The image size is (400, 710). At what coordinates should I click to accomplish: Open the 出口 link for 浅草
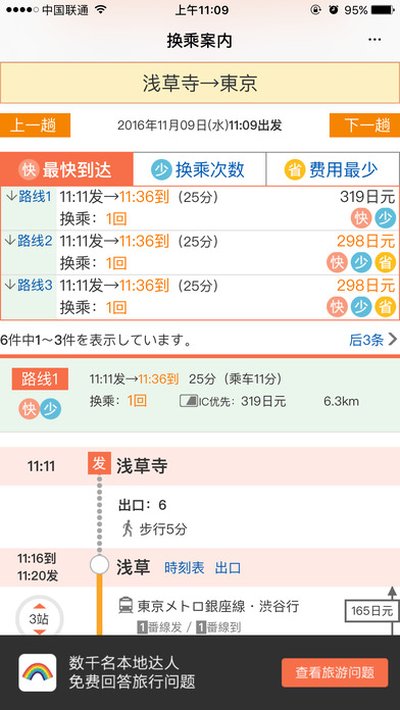(x=228, y=568)
